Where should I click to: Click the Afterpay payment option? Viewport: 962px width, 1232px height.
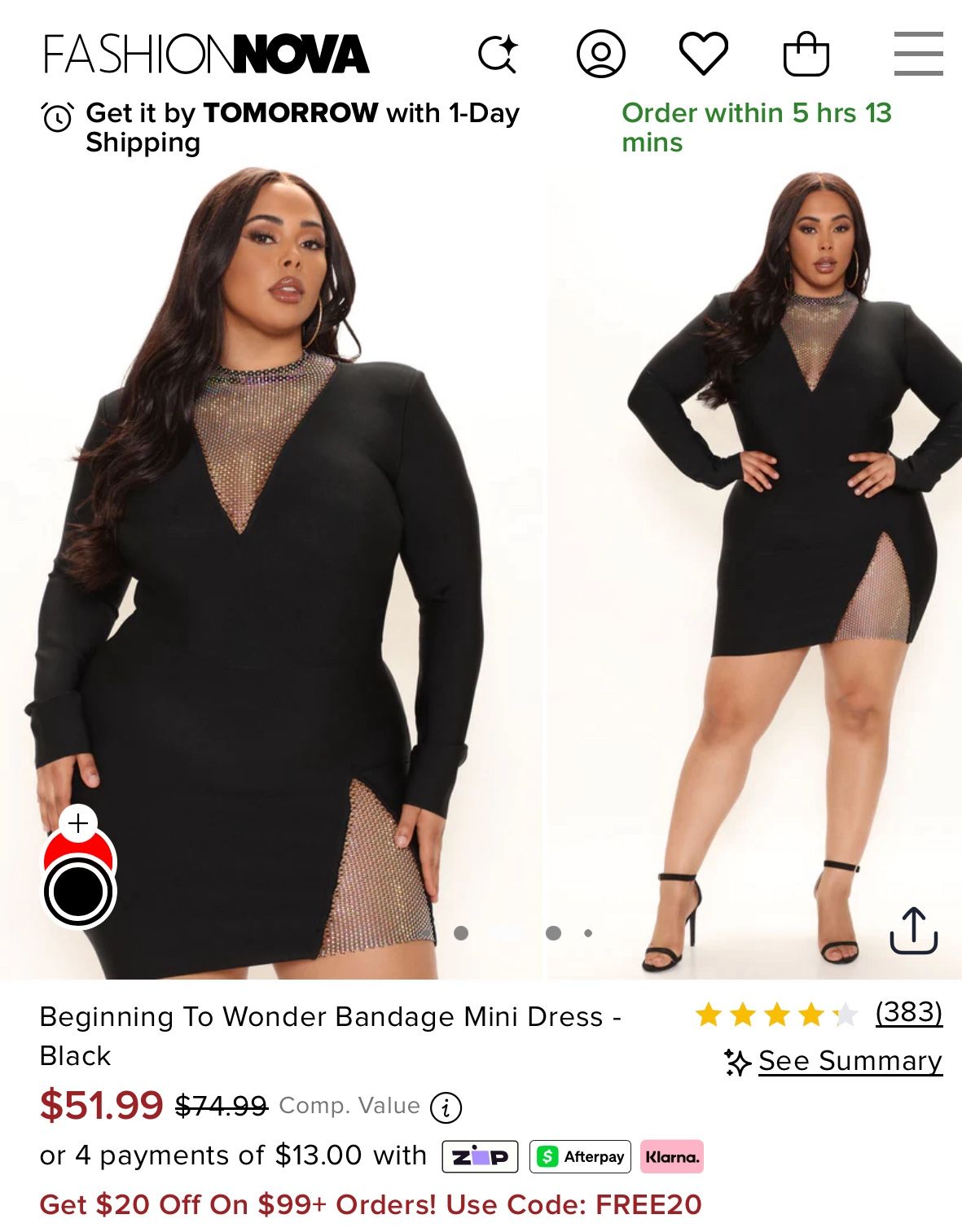coord(582,1155)
